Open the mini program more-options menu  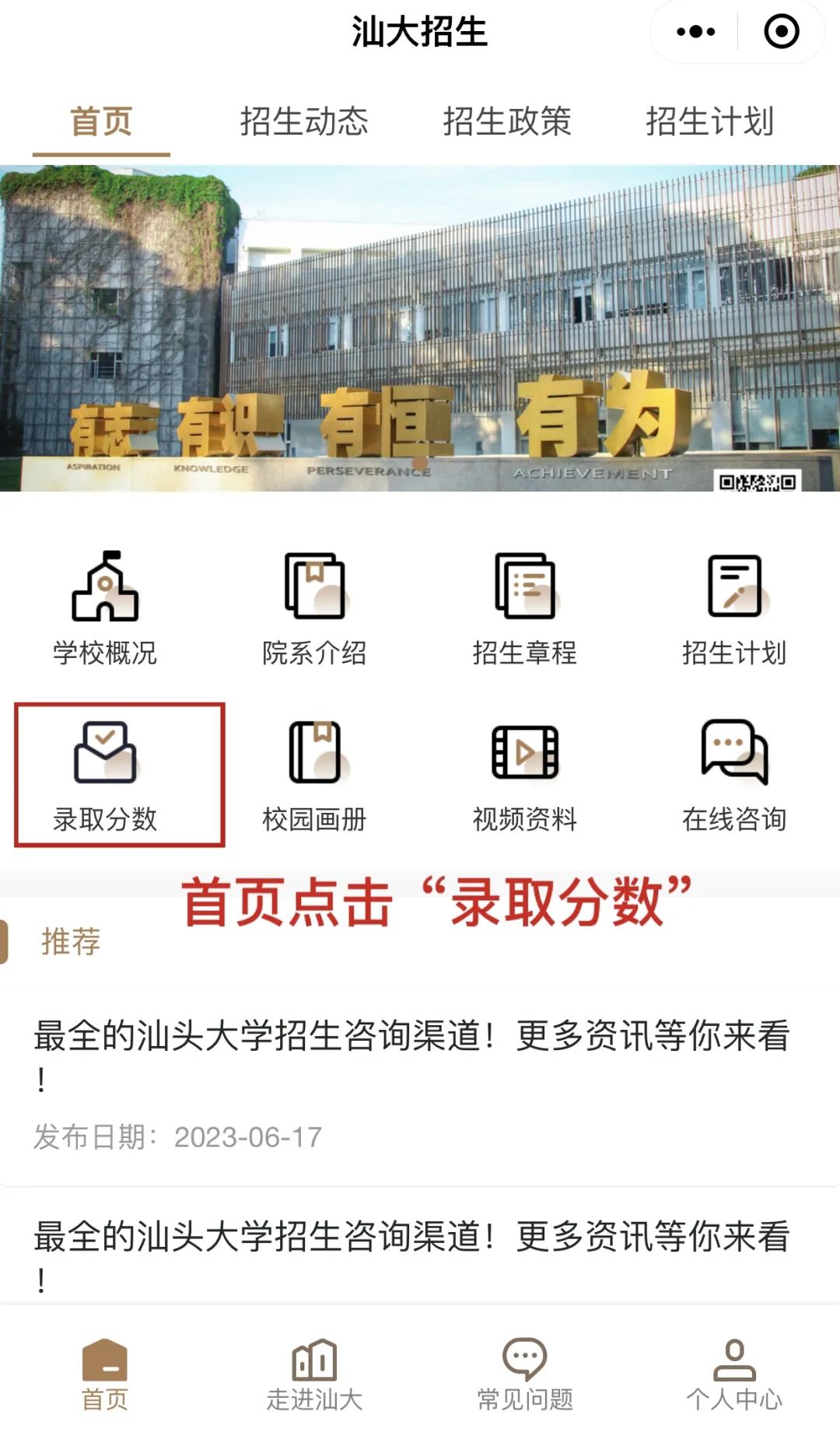point(695,32)
